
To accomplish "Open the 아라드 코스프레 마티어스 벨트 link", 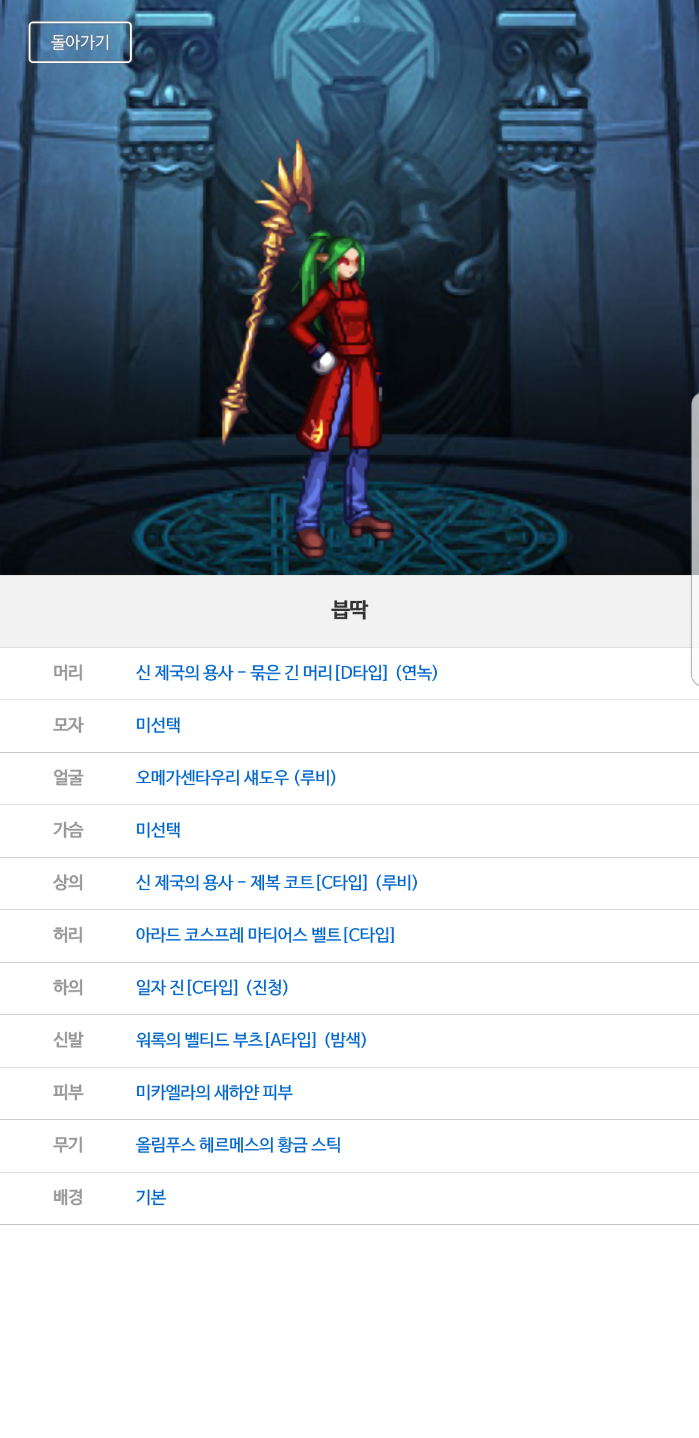I will 264,935.
